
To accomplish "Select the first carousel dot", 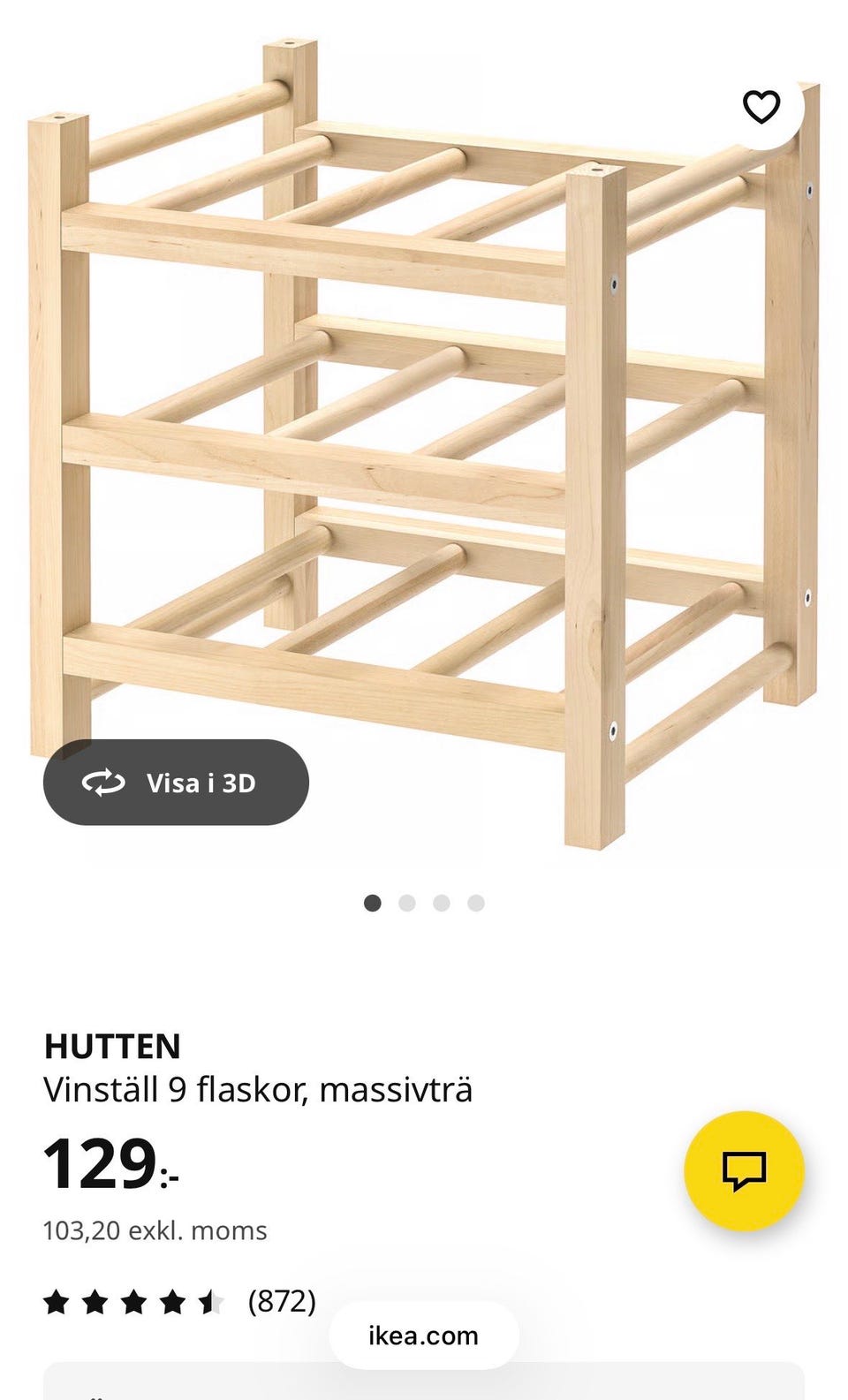I will [375, 903].
